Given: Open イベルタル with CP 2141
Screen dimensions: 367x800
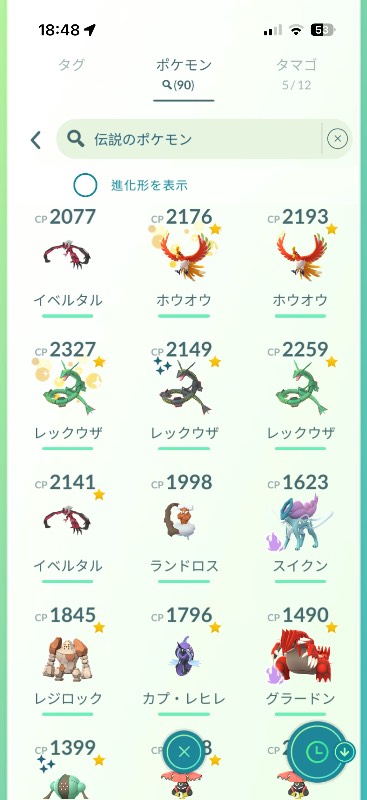Looking at the screenshot, I should [x=67, y=528].
